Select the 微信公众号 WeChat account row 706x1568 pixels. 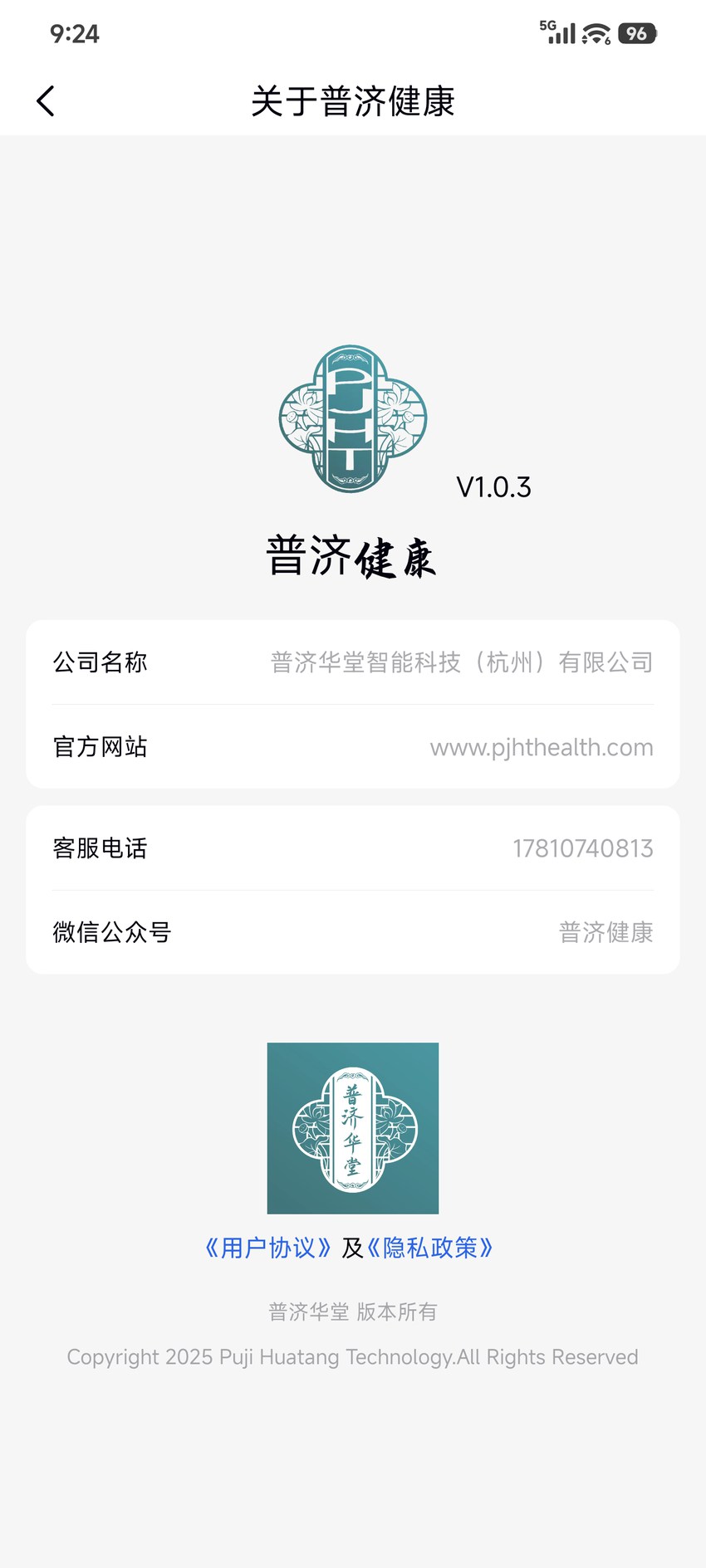coord(352,932)
